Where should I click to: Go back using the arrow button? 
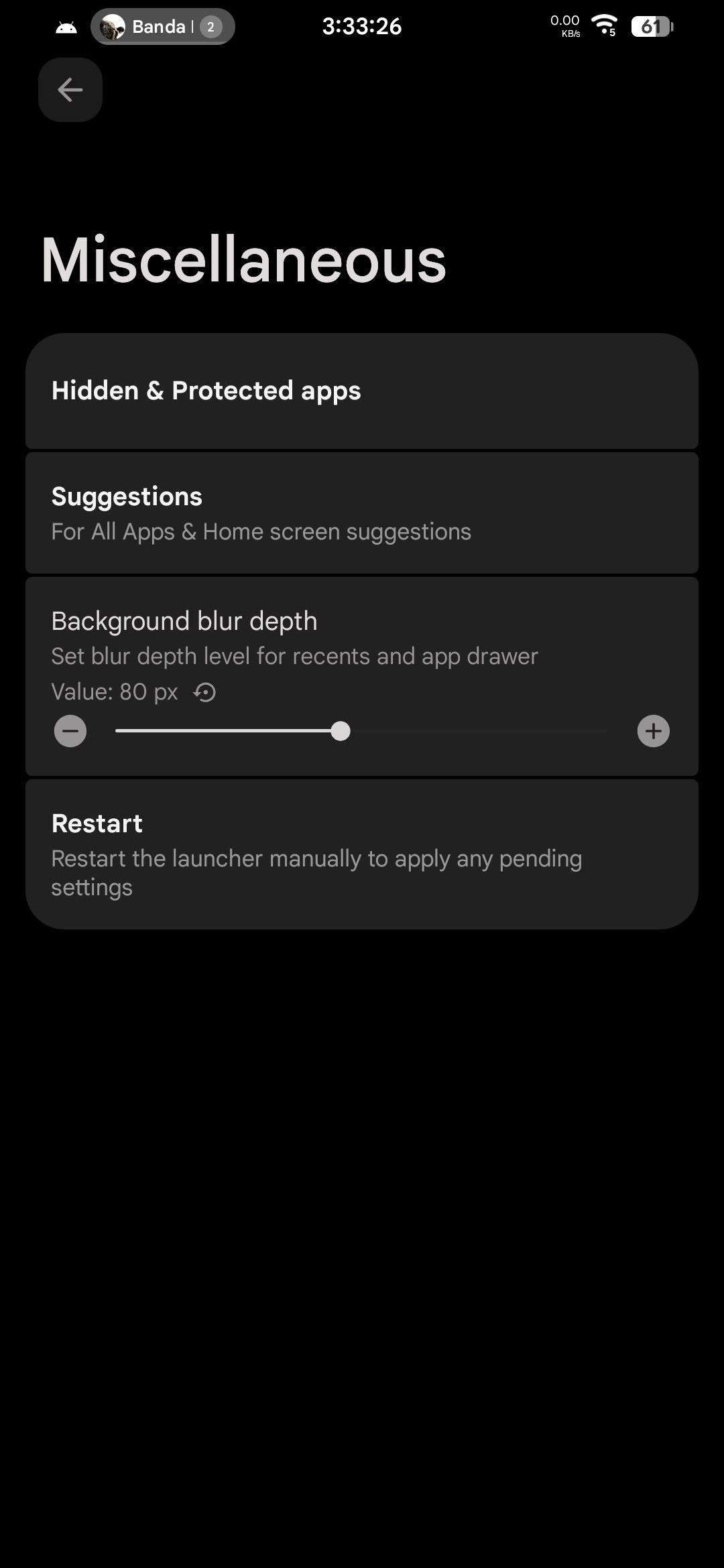(x=70, y=90)
